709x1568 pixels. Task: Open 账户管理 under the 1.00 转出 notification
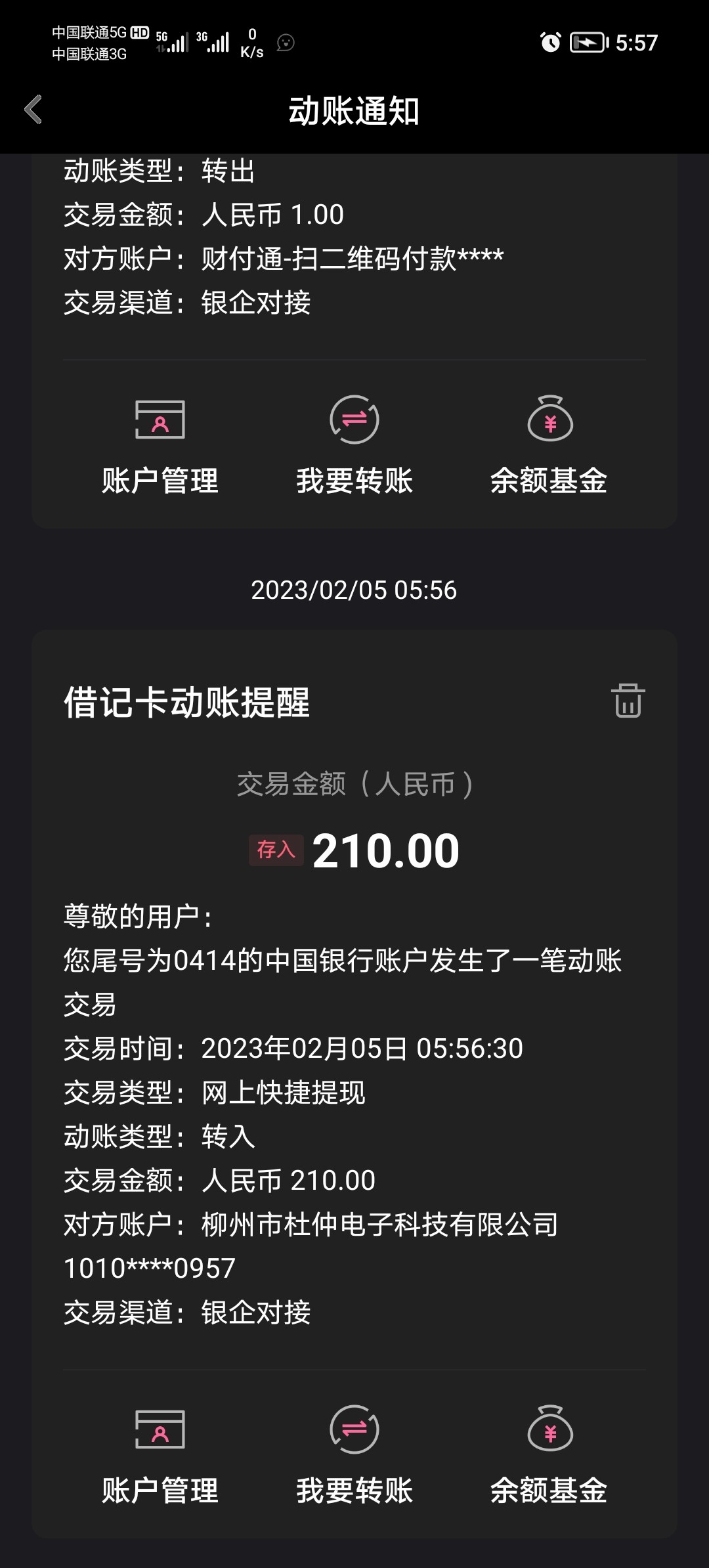point(160,445)
